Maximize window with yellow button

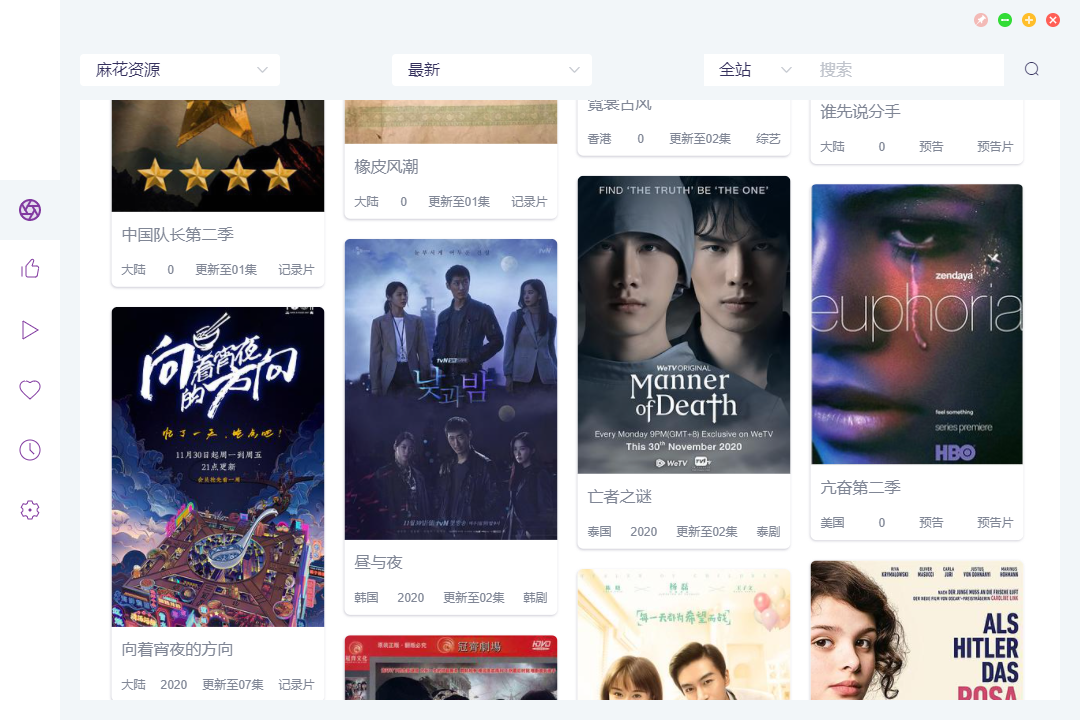1029,20
